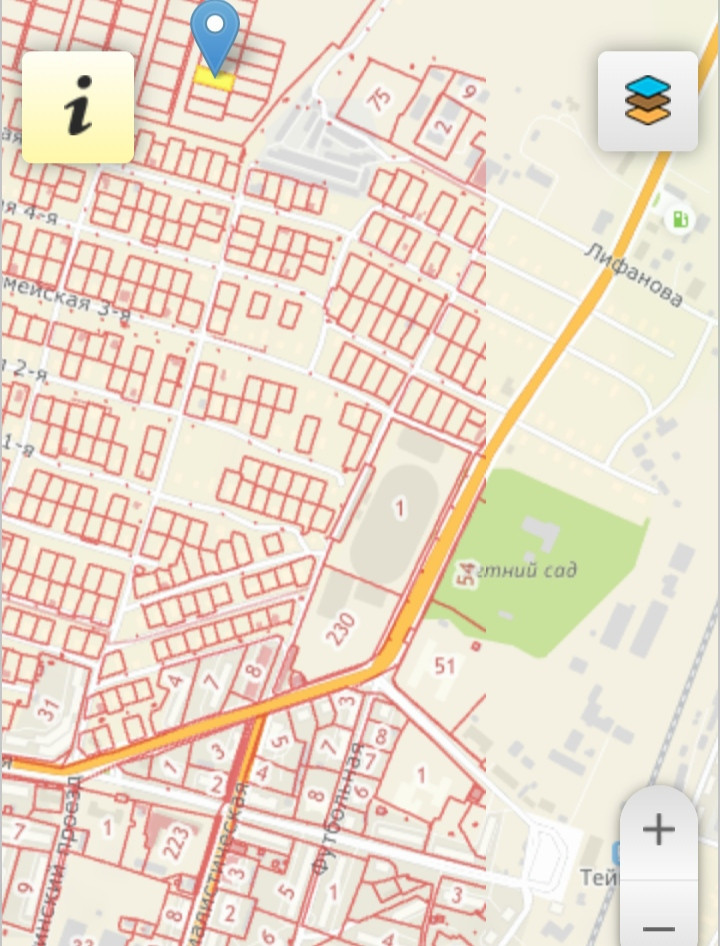Zoom in with the plus button
Image resolution: width=720 pixels, height=946 pixels.
tap(658, 830)
